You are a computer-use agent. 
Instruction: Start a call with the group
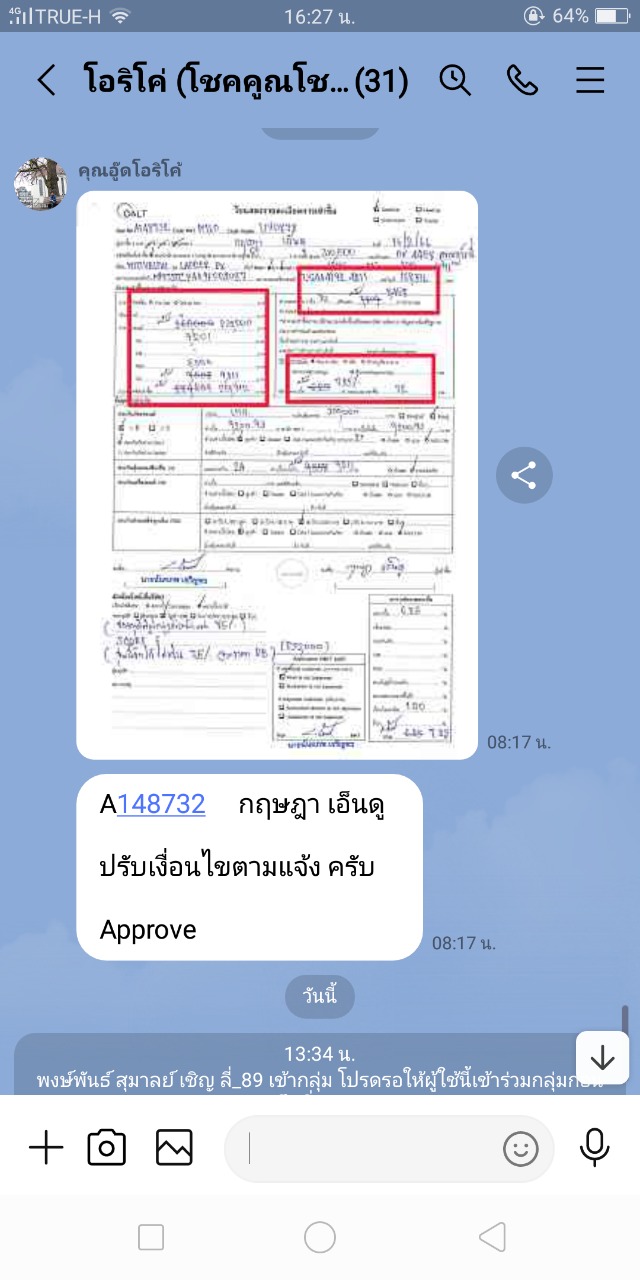pos(522,80)
